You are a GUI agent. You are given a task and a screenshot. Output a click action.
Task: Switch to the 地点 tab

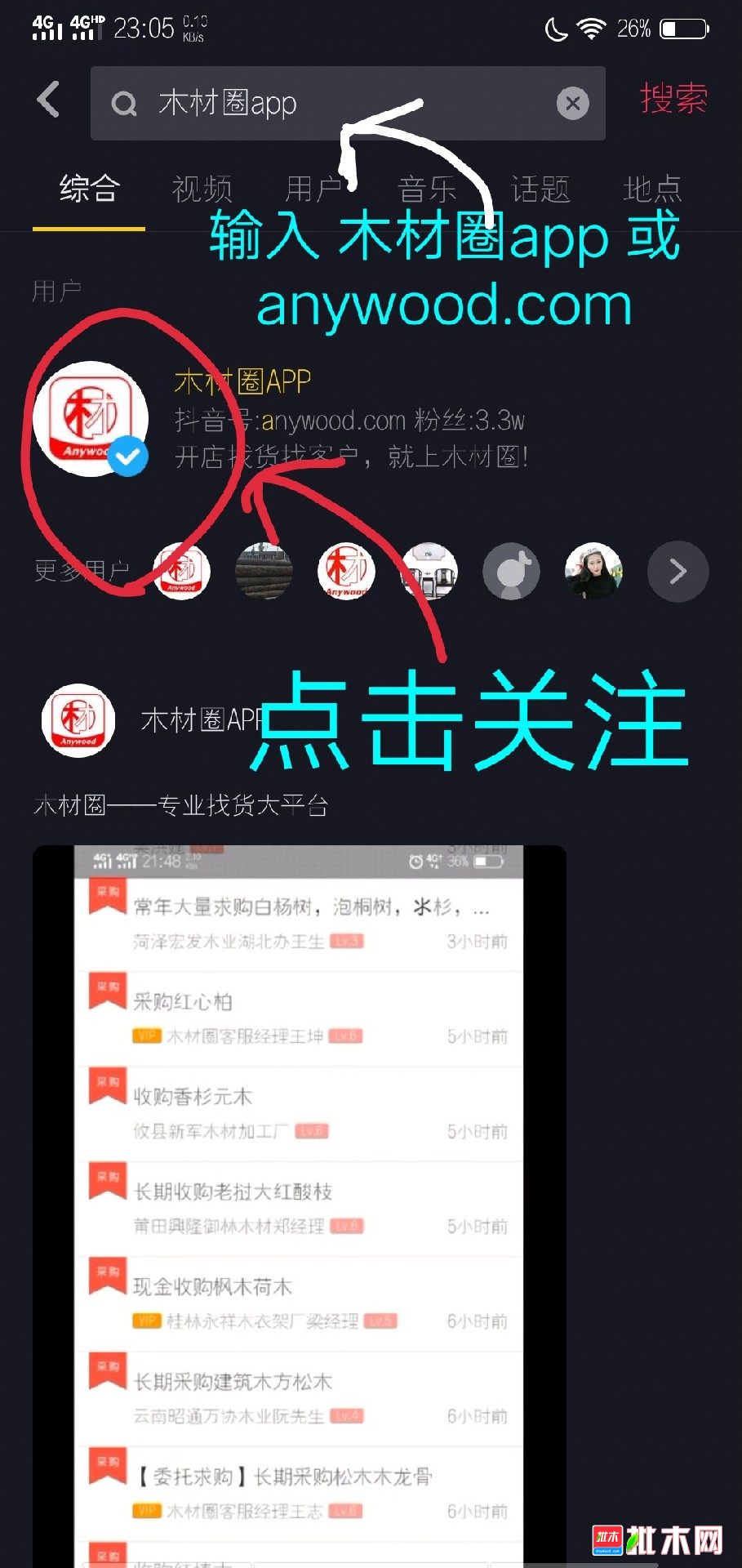click(651, 189)
